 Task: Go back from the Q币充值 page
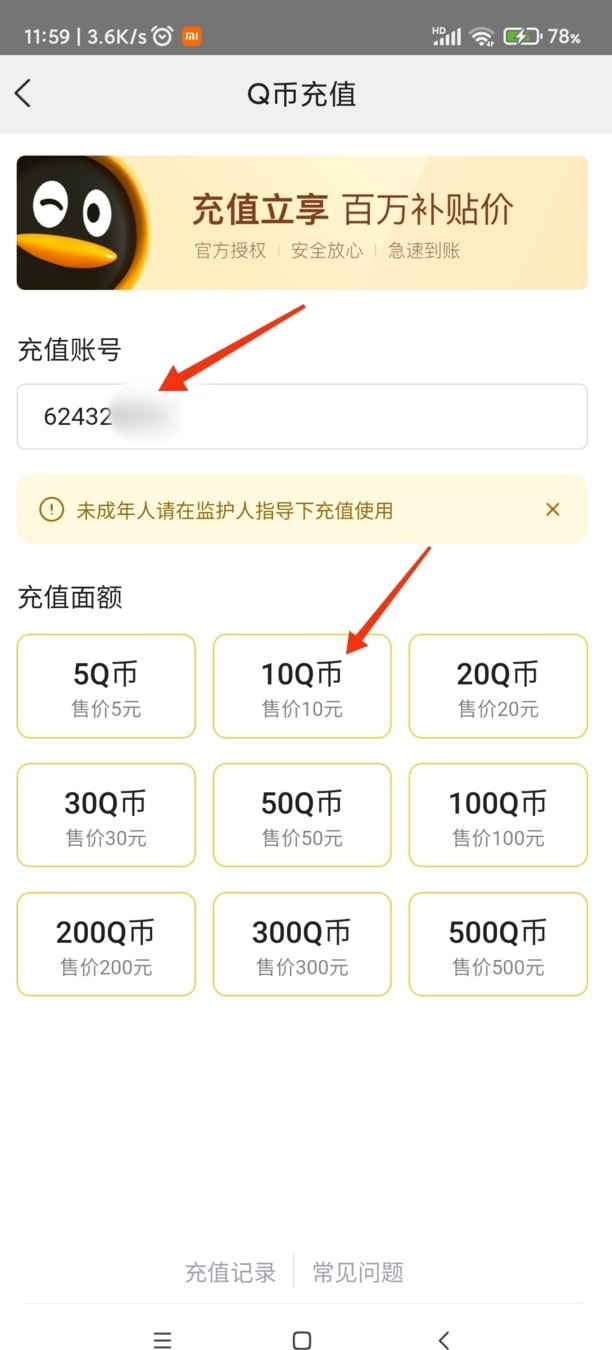coord(24,94)
